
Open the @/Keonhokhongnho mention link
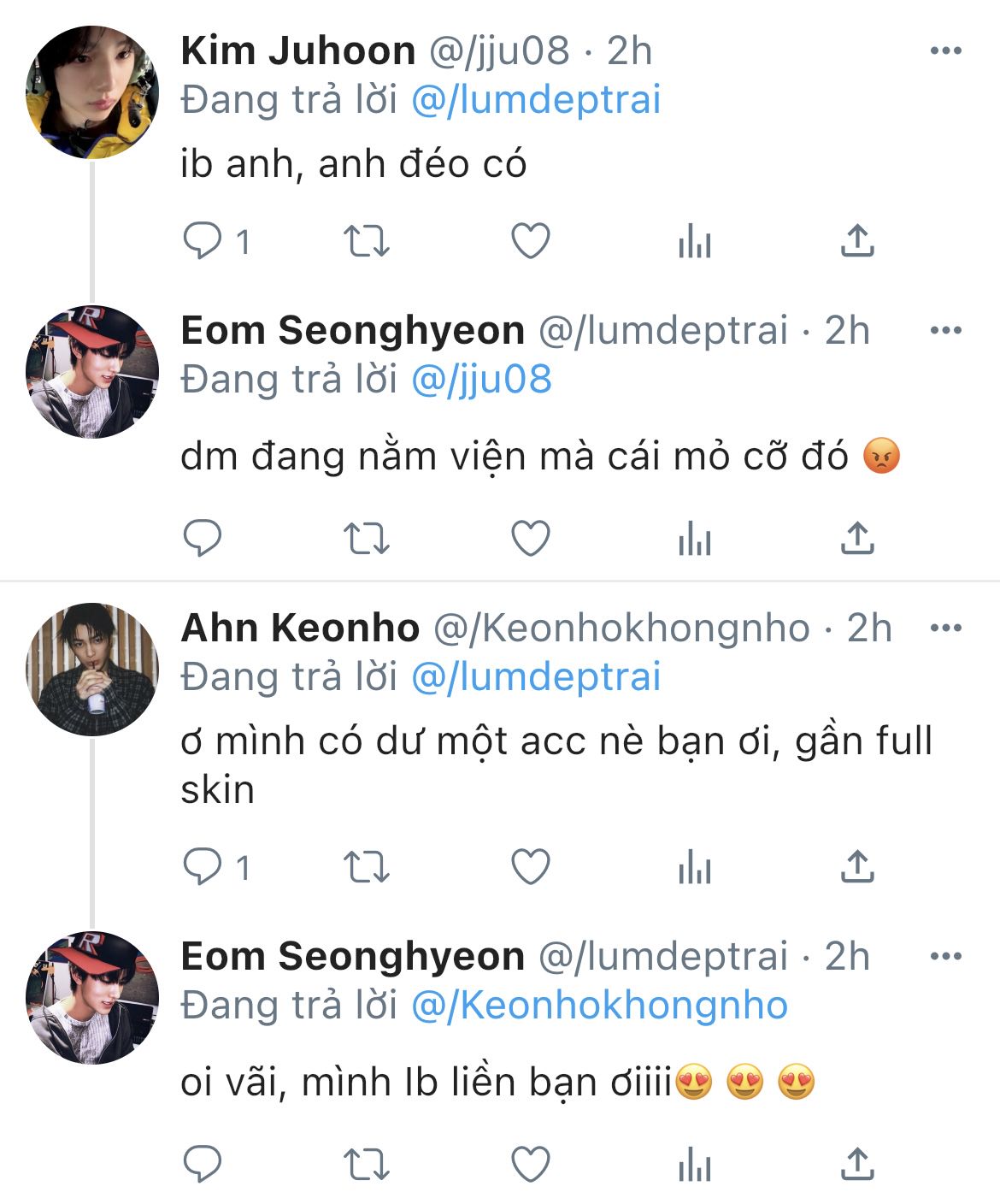599,1006
